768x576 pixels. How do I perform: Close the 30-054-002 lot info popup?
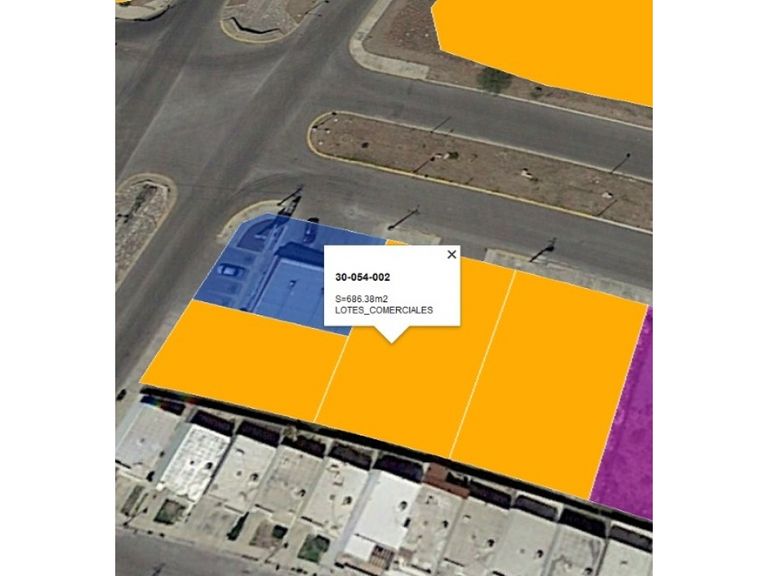(452, 254)
